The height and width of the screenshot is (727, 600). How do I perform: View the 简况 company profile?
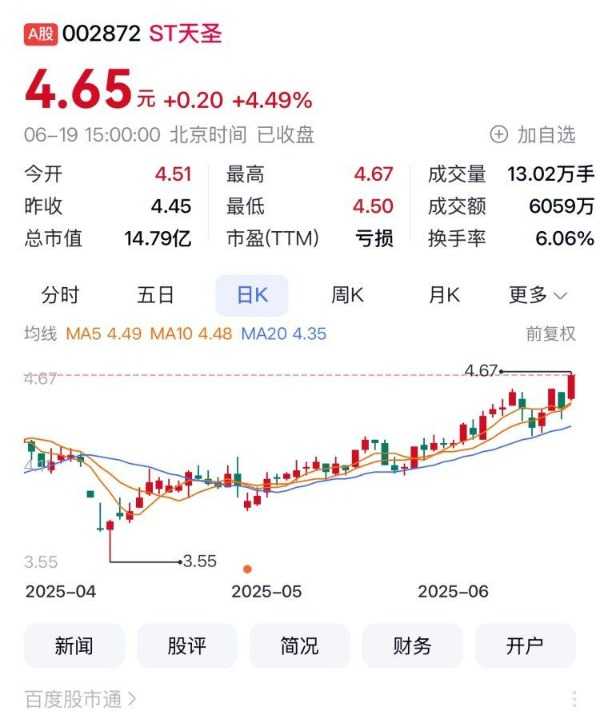coord(300,646)
